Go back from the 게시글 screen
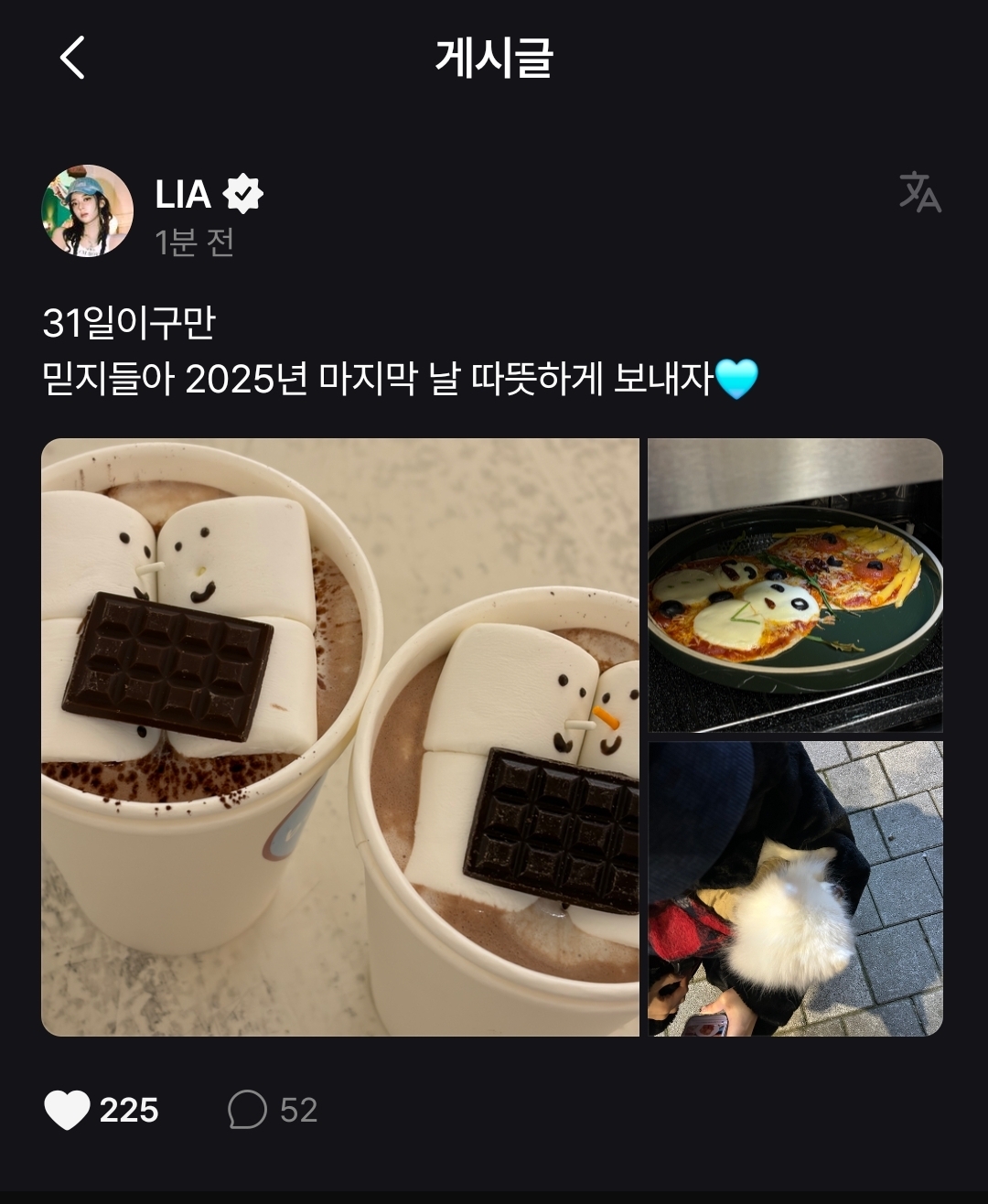The height and width of the screenshot is (1204, 988). coord(72,58)
